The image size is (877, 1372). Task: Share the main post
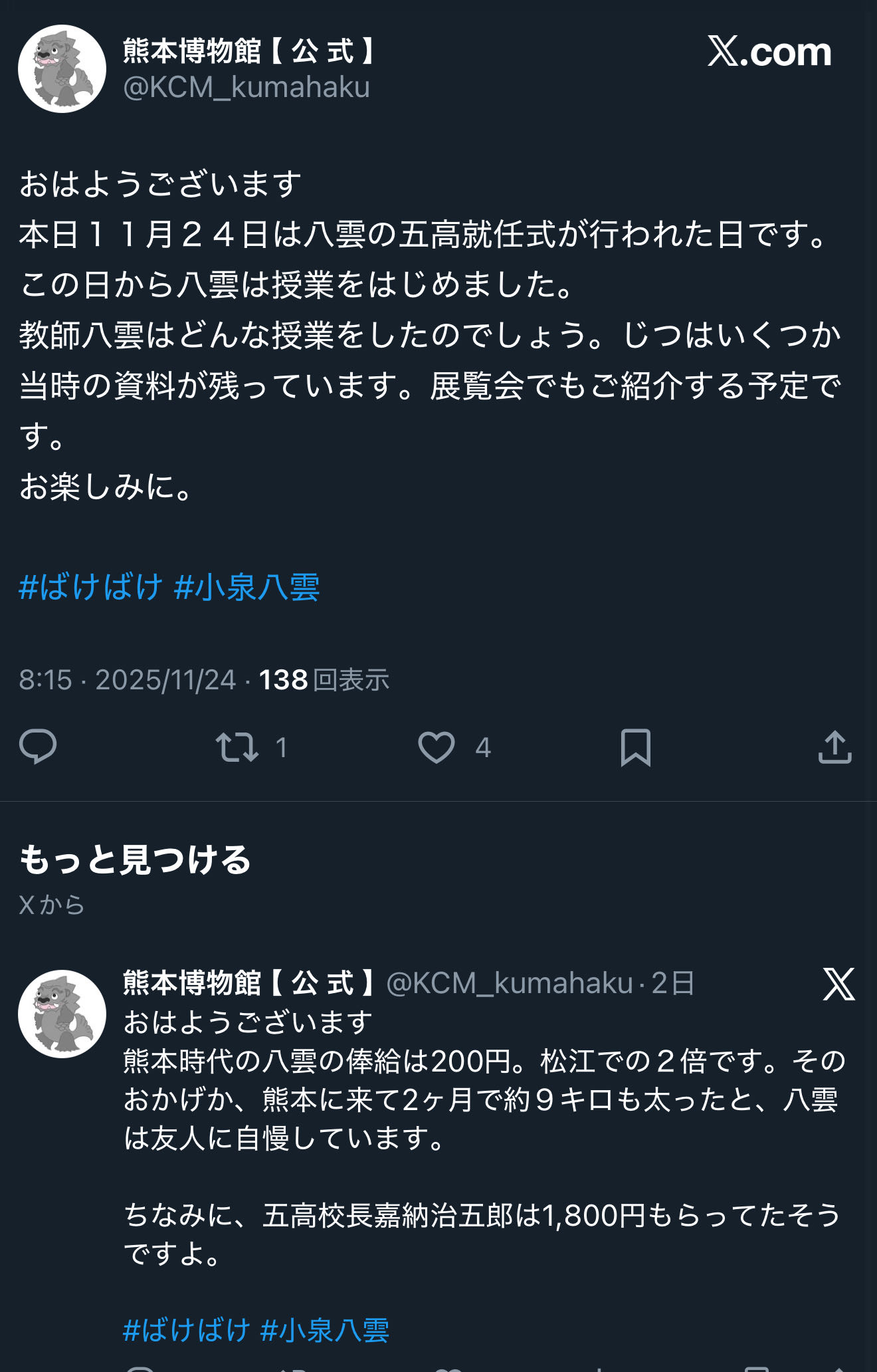pyautogui.click(x=834, y=746)
